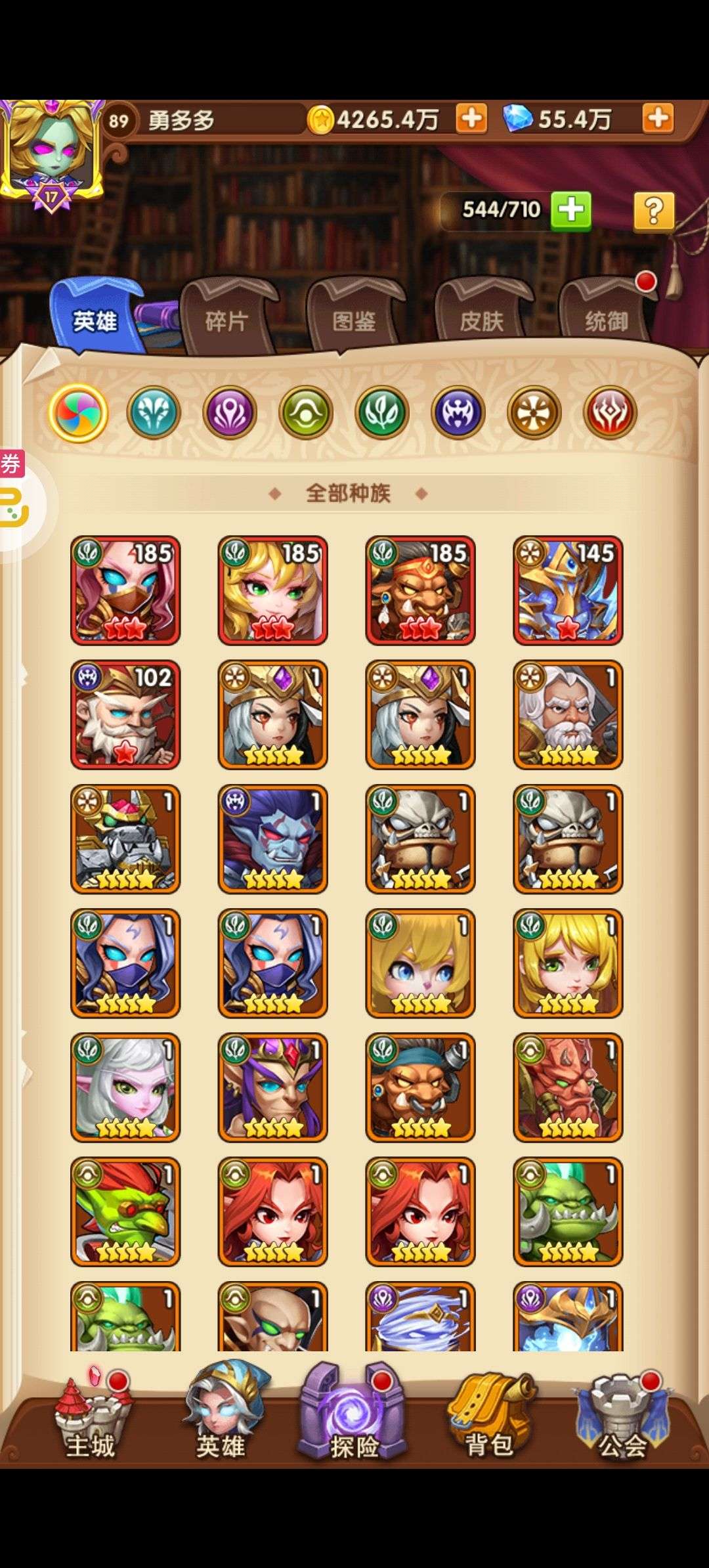Filter heroes by the red faction icon

click(610, 412)
